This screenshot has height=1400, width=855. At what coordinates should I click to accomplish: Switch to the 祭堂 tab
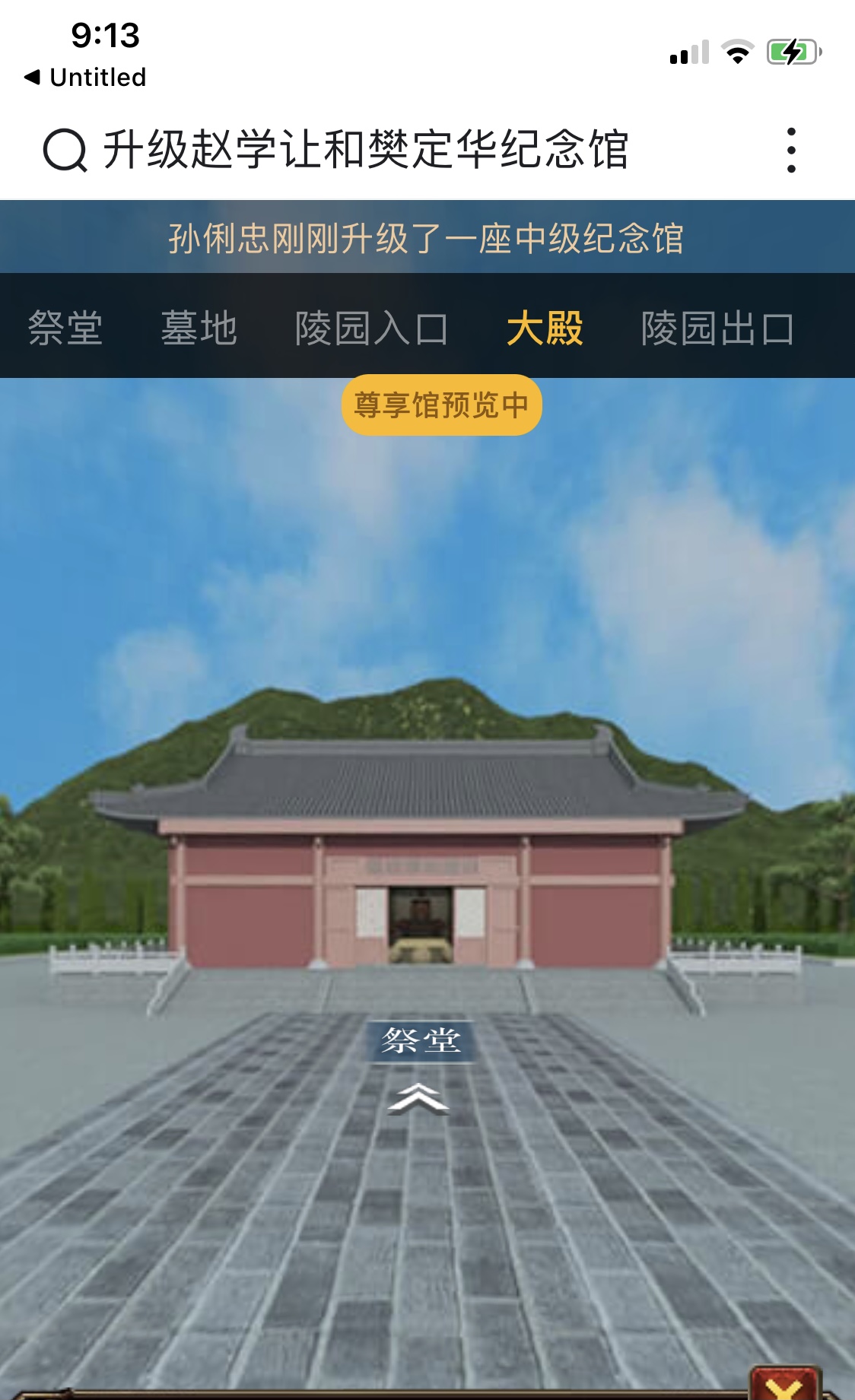65,329
